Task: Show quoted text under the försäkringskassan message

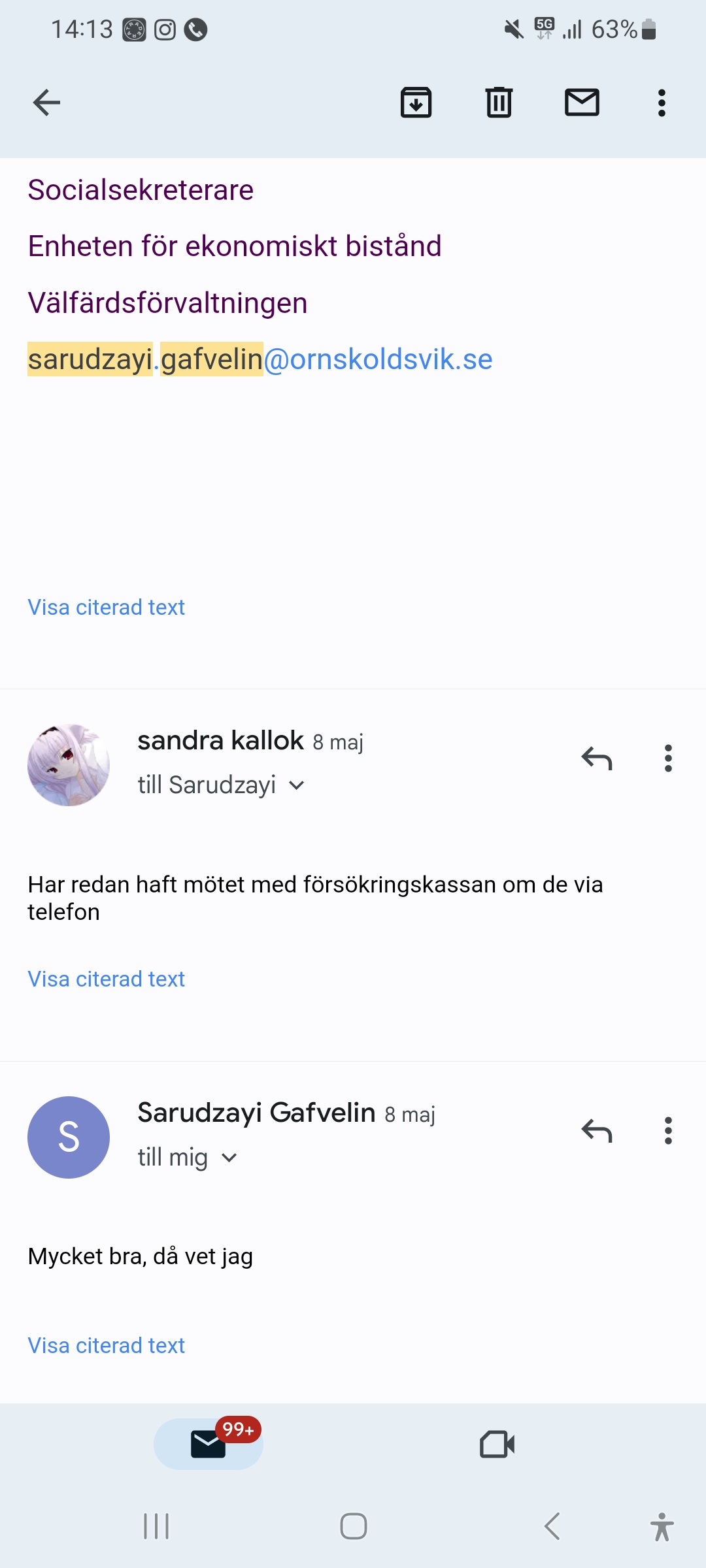Action: coord(106,979)
